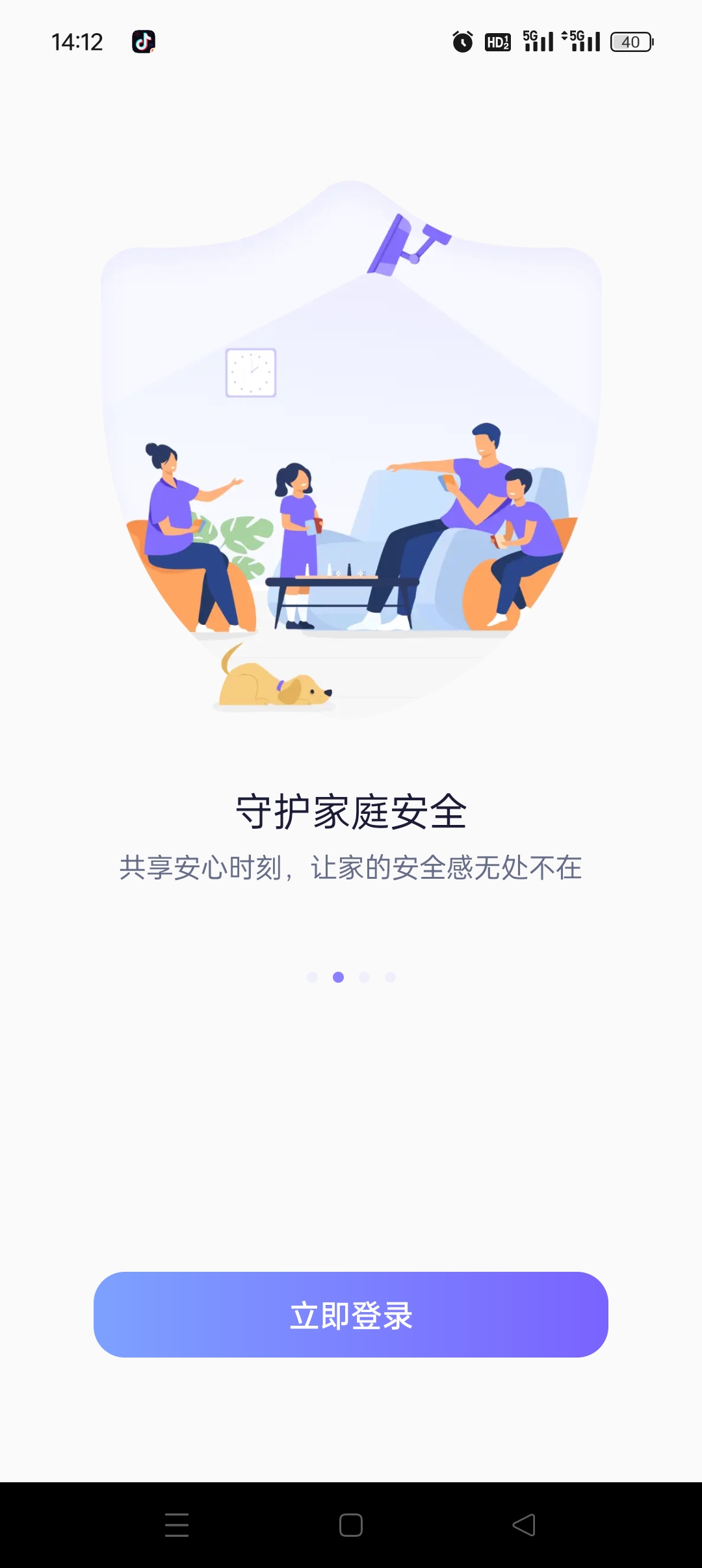
Task: Tap the Douyin notification icon
Action: click(x=144, y=41)
